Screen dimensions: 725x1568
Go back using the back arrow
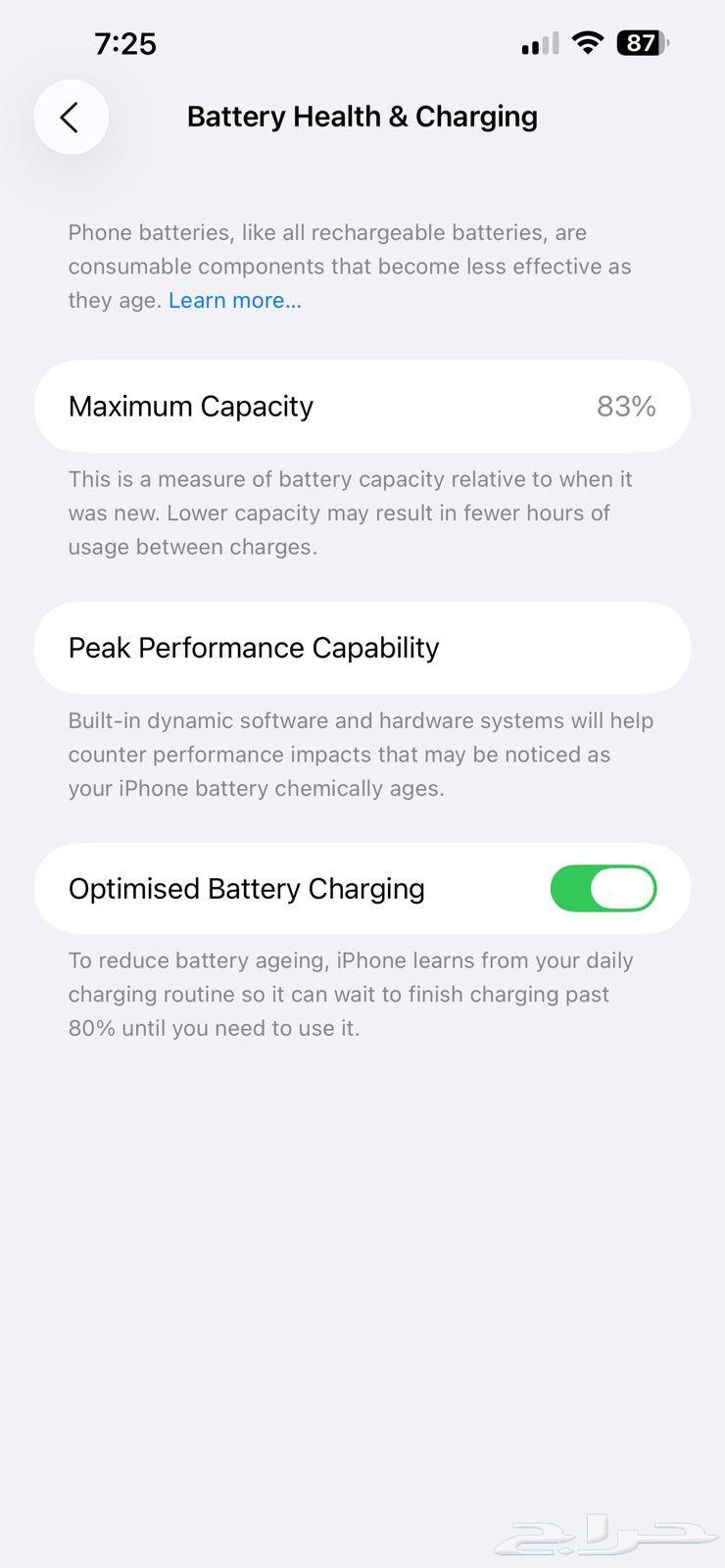click(71, 118)
